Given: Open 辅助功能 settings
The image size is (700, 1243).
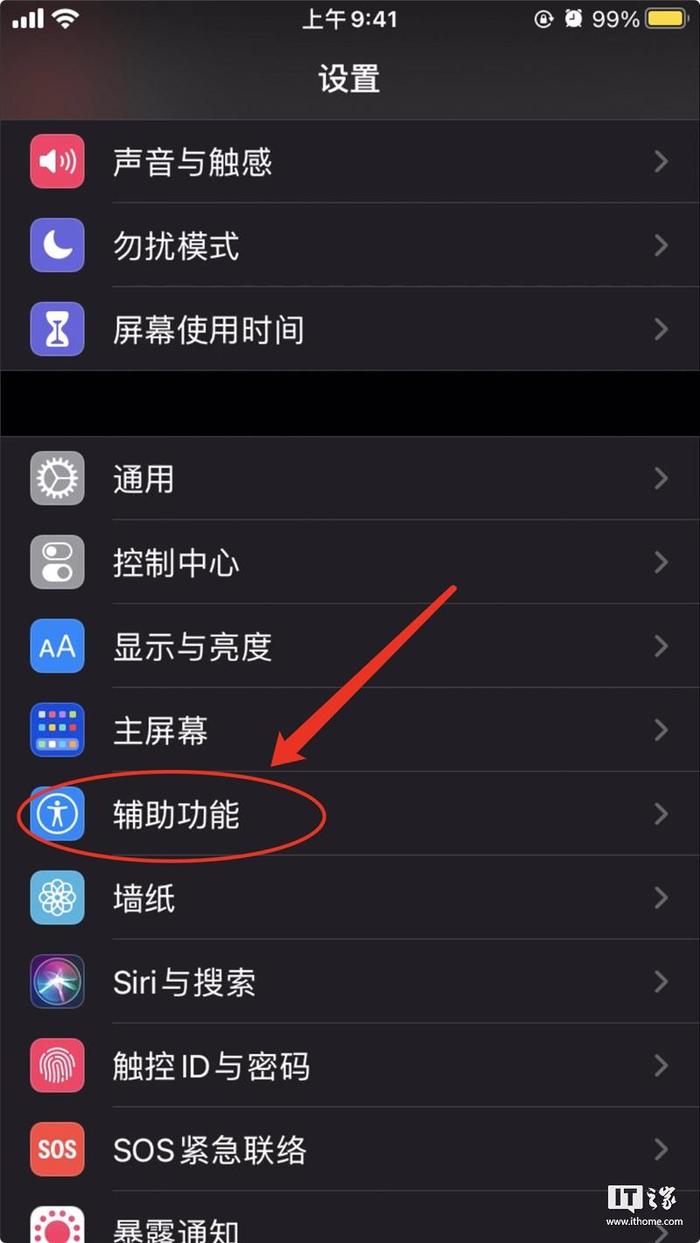Looking at the screenshot, I should click(350, 814).
